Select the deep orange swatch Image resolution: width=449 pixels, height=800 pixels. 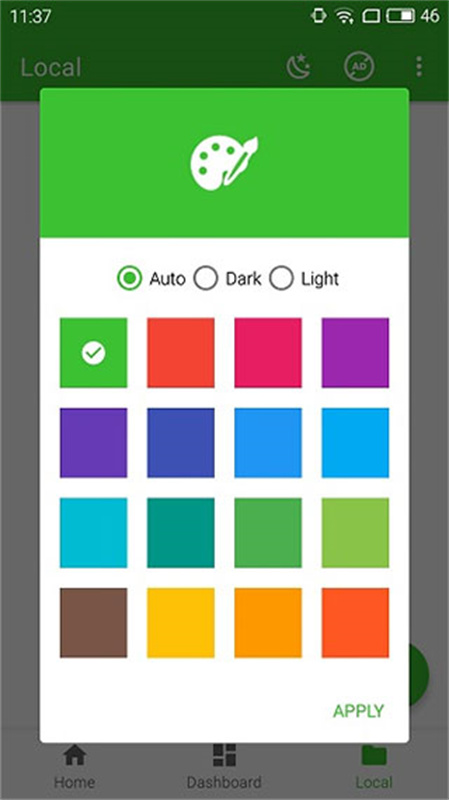pos(355,622)
